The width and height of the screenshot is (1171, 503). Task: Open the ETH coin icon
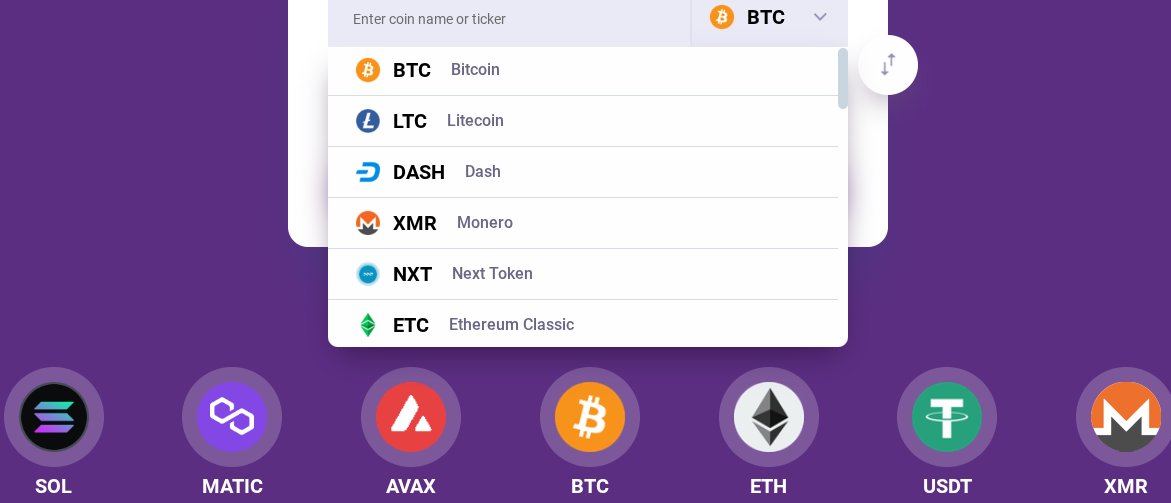769,417
